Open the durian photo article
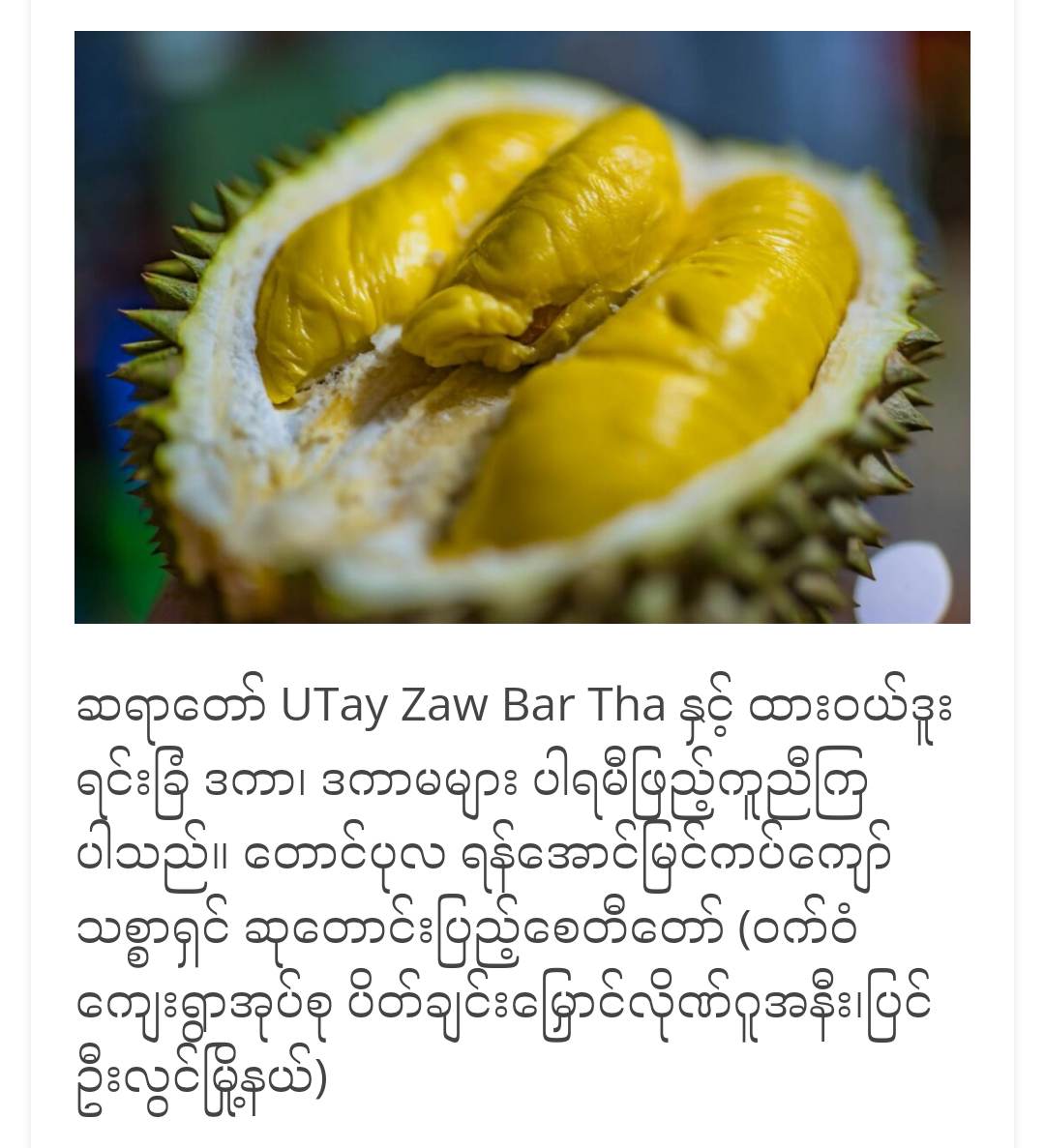Image resolution: width=1045 pixels, height=1148 pixels. point(522,327)
